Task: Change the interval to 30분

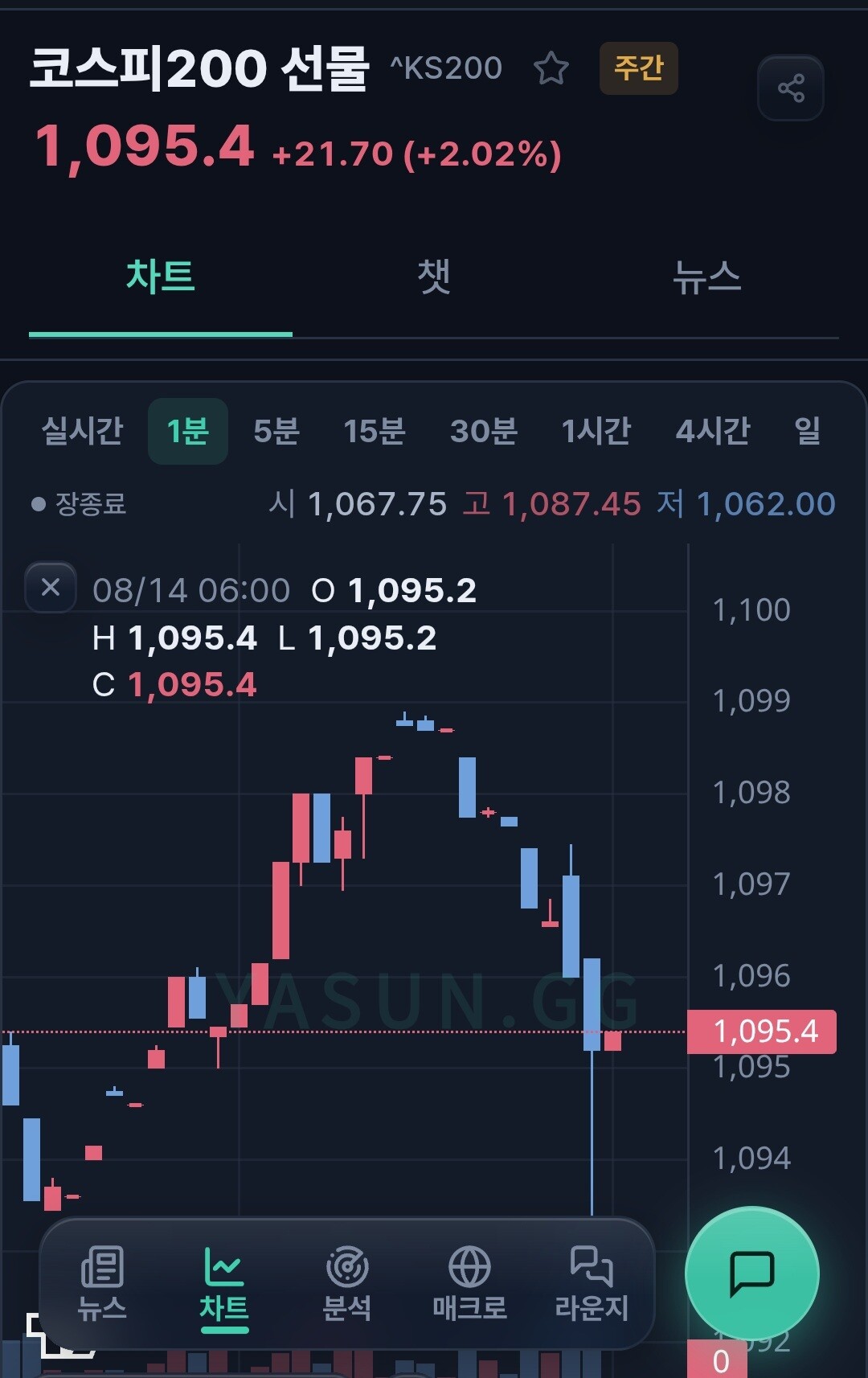Action: click(x=484, y=431)
